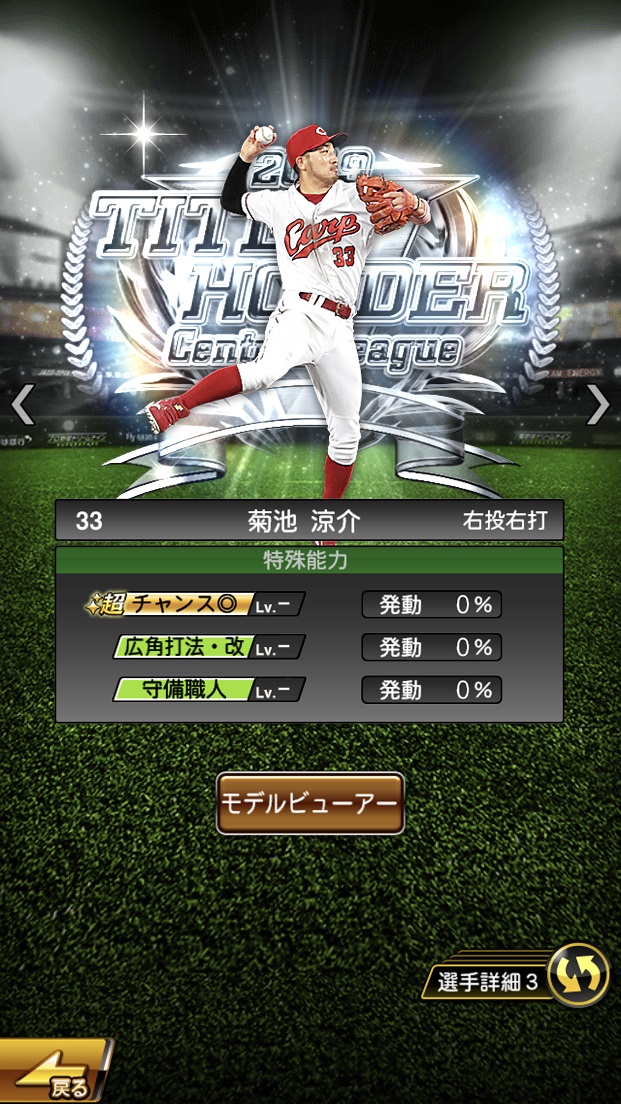Select the 広角打法・改 special ability

coord(208,647)
